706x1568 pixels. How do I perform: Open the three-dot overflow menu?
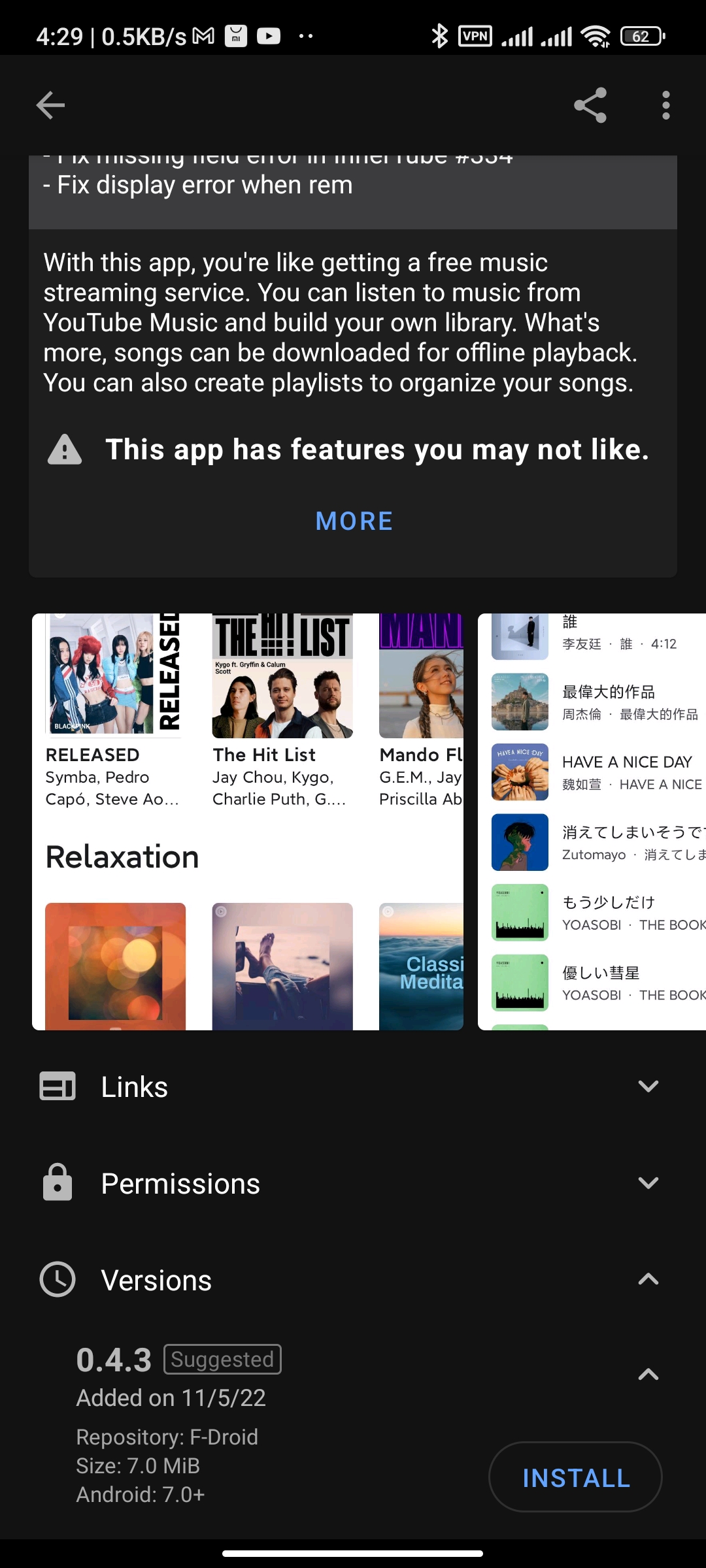click(665, 105)
